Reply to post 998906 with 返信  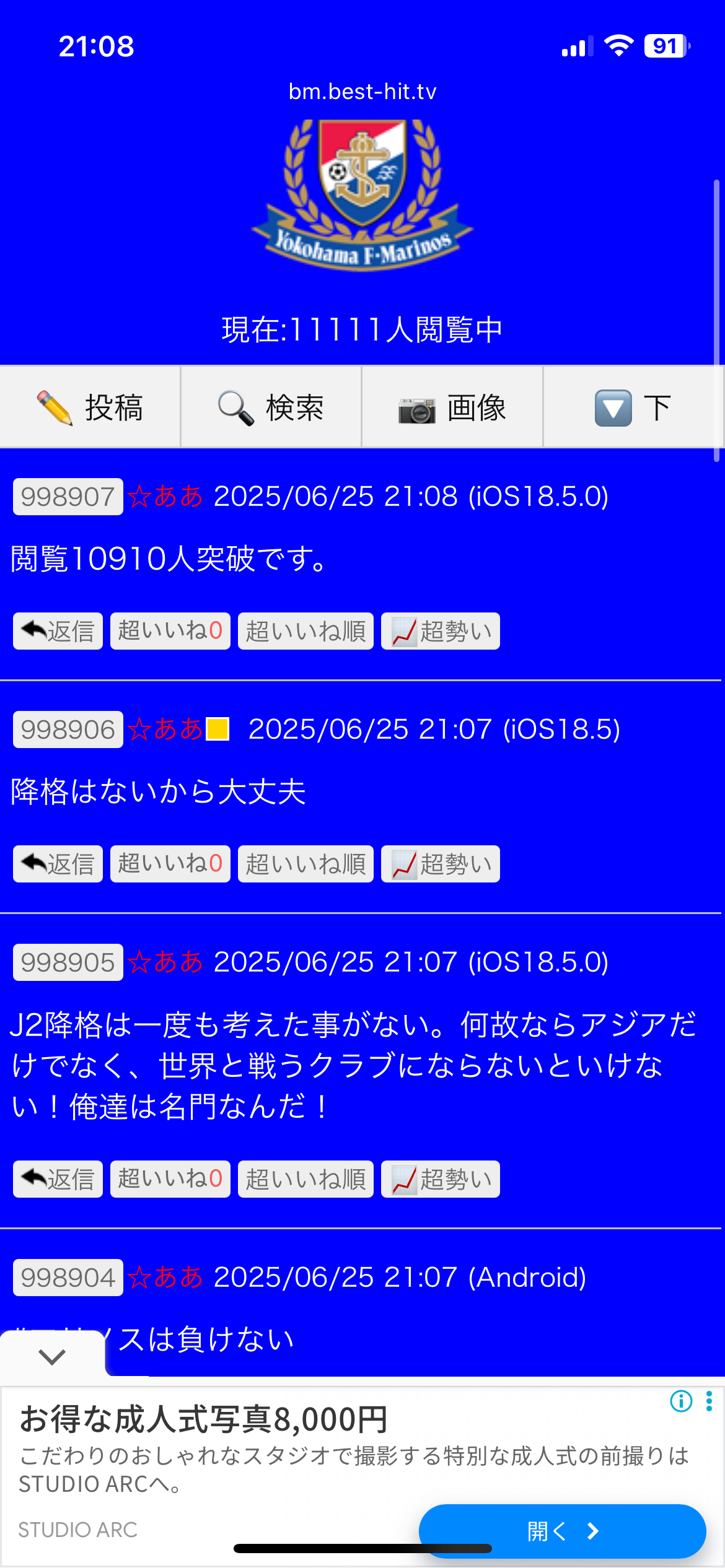58,864
